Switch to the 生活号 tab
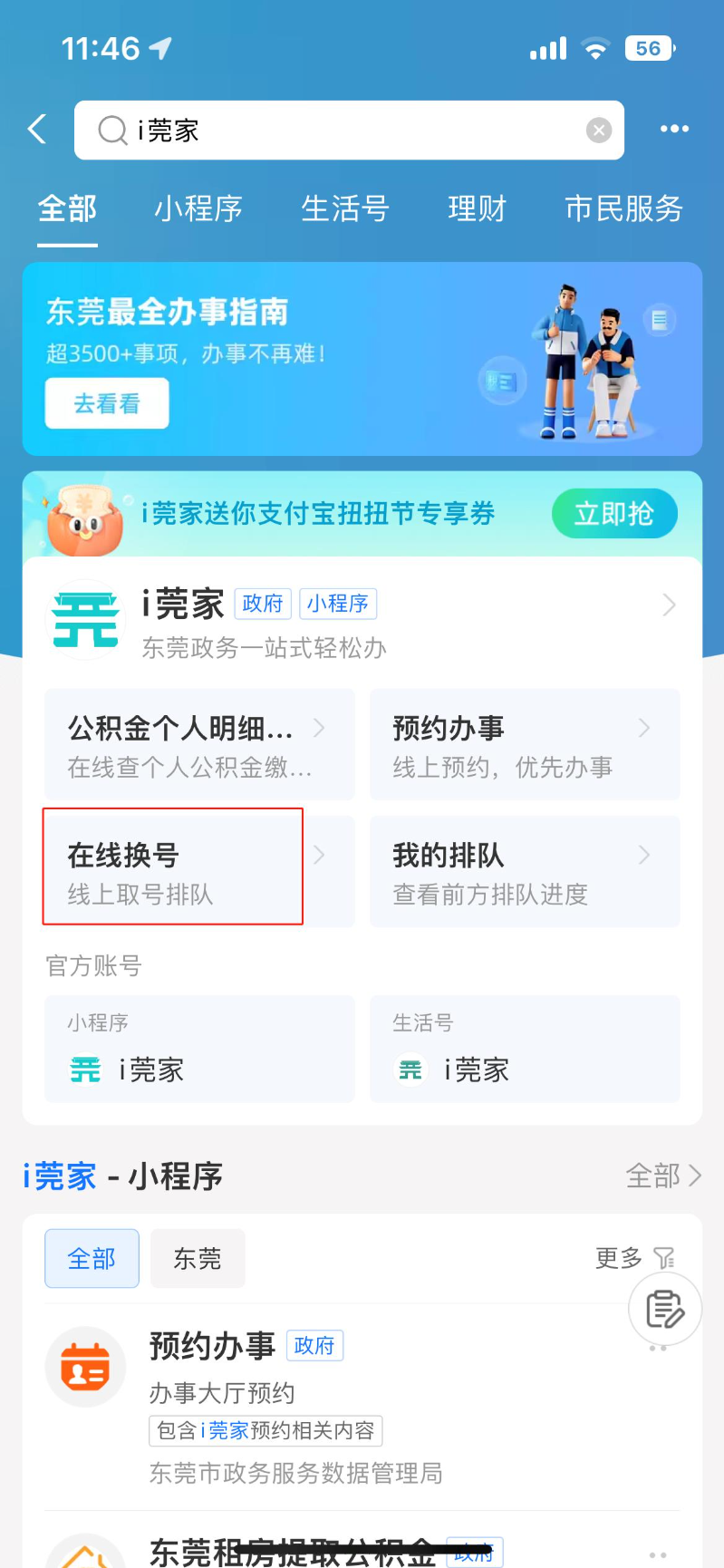 click(x=344, y=209)
